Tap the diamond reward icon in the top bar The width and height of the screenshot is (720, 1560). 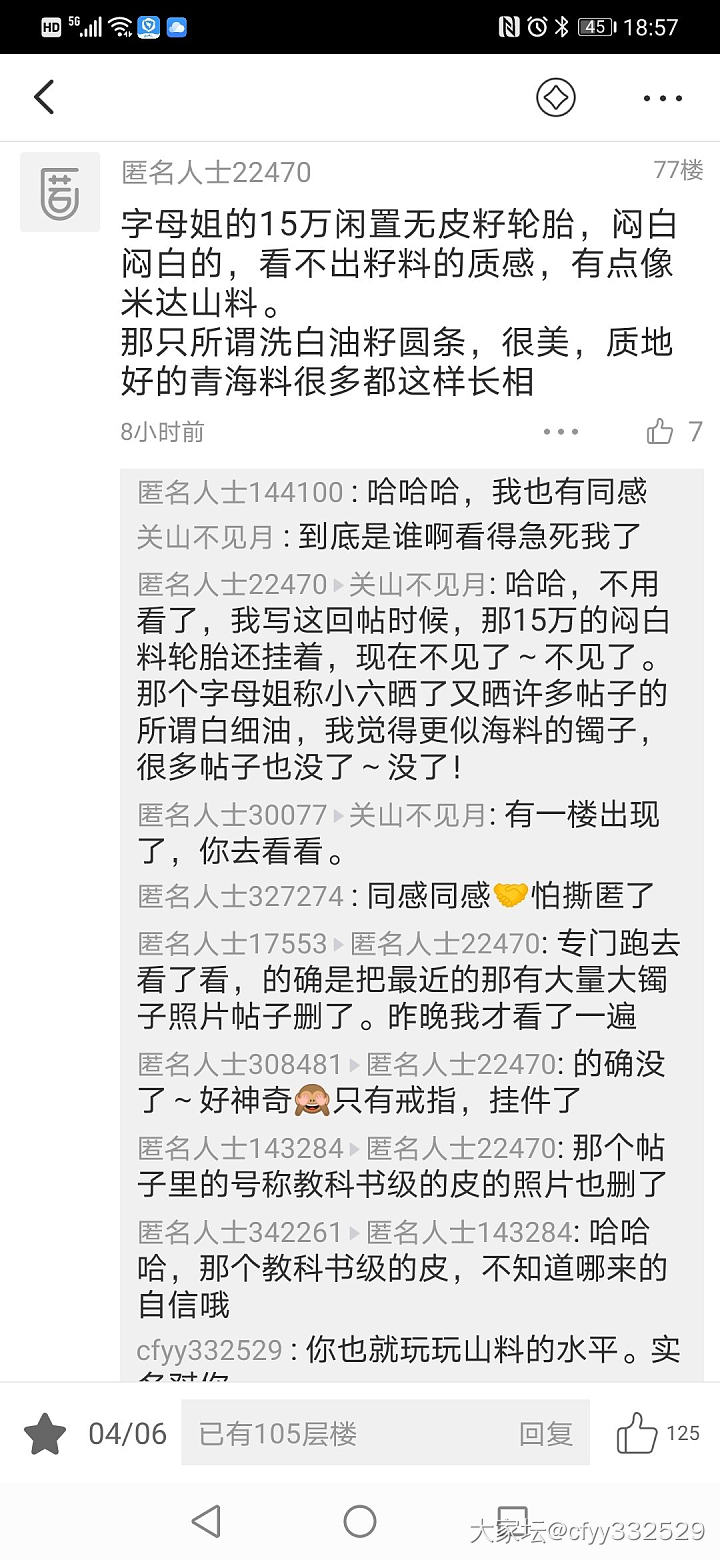click(x=556, y=98)
